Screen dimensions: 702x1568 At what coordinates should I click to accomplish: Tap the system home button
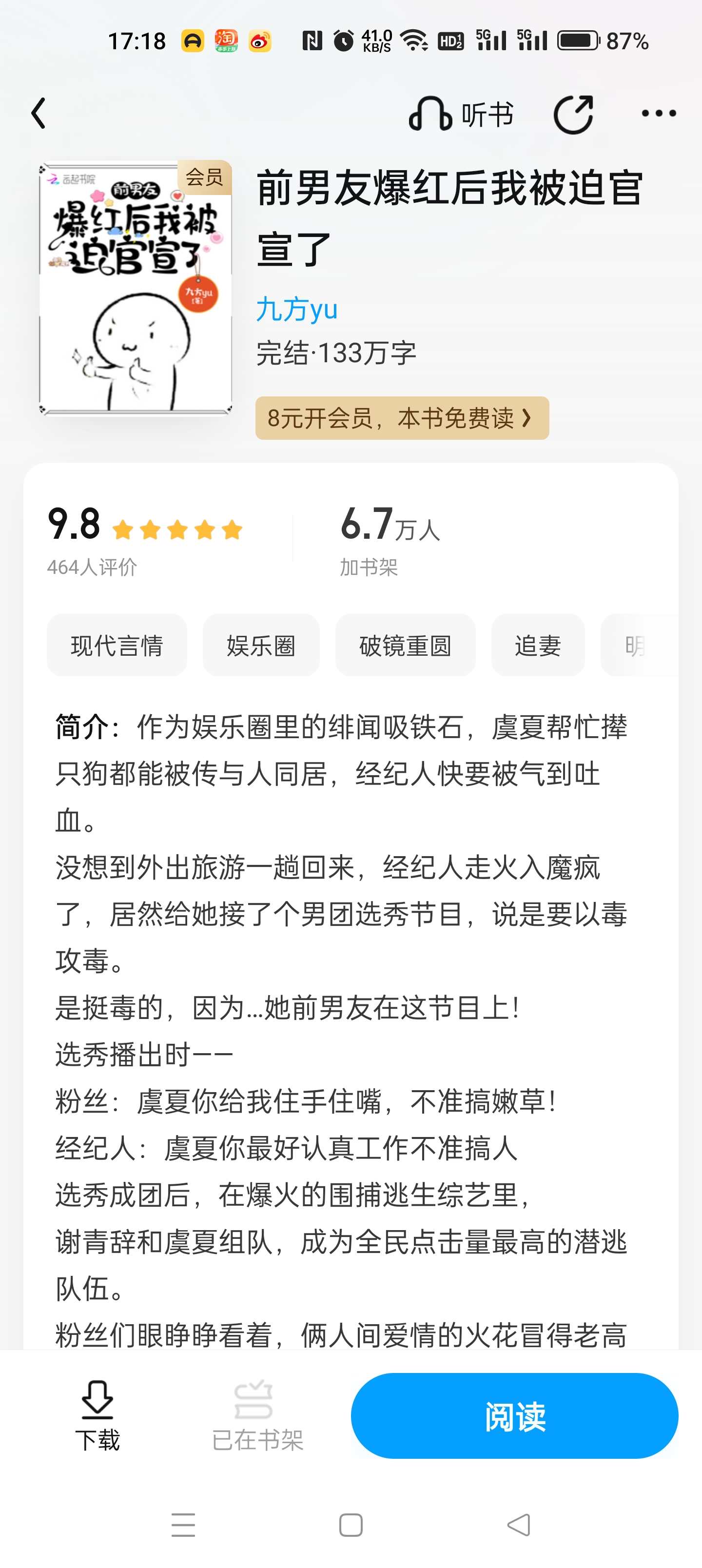(x=351, y=1525)
